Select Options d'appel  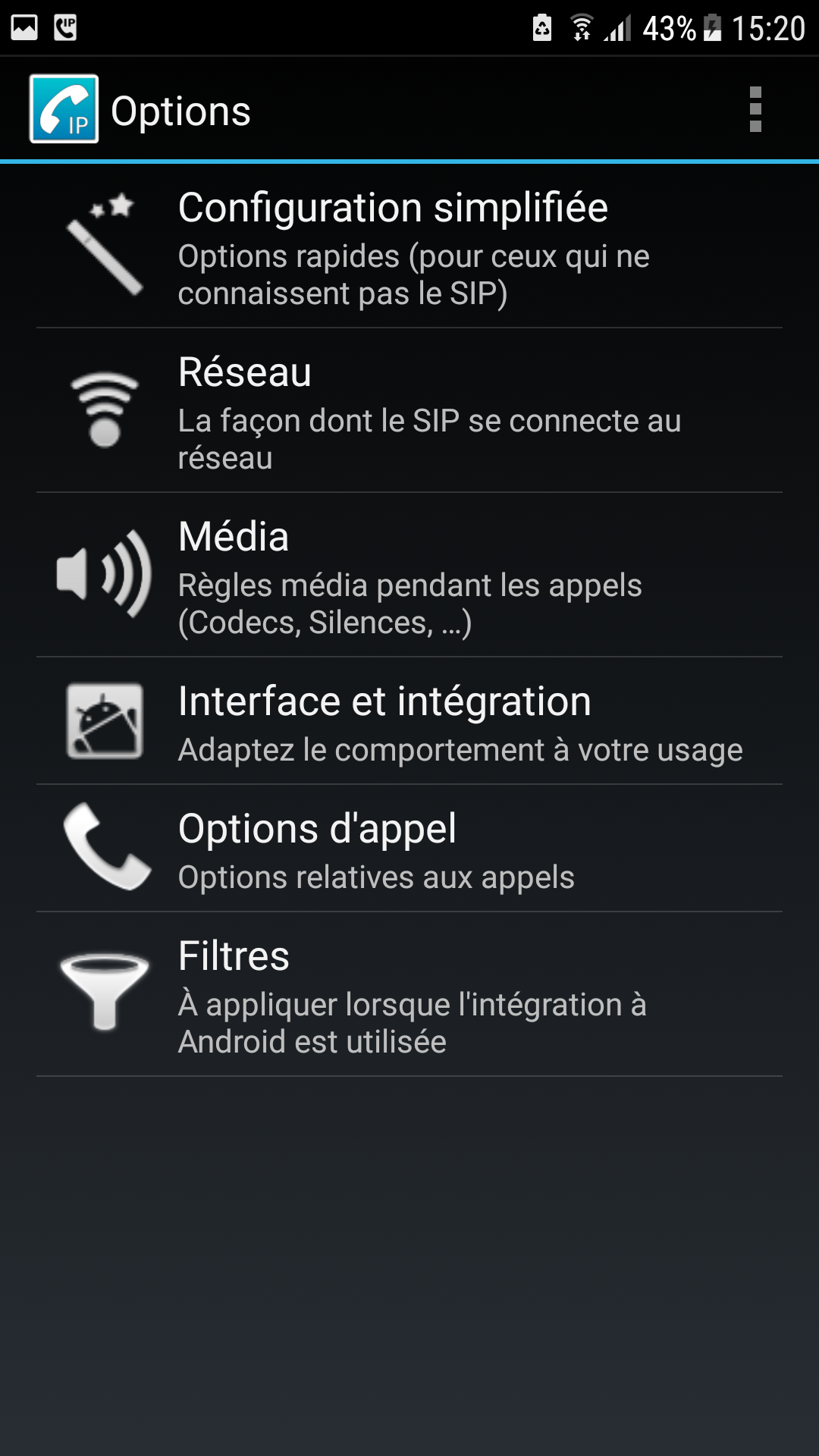[x=409, y=849]
